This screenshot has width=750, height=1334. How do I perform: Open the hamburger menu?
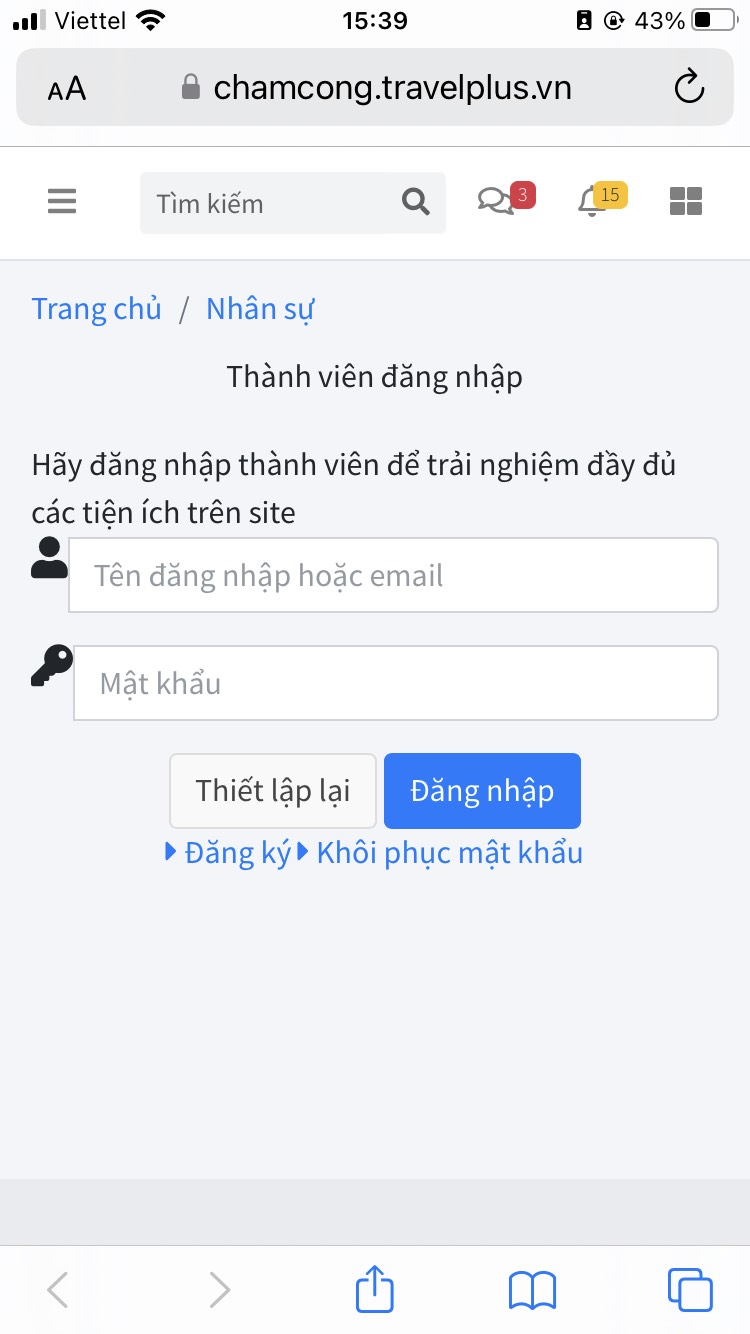(x=62, y=203)
